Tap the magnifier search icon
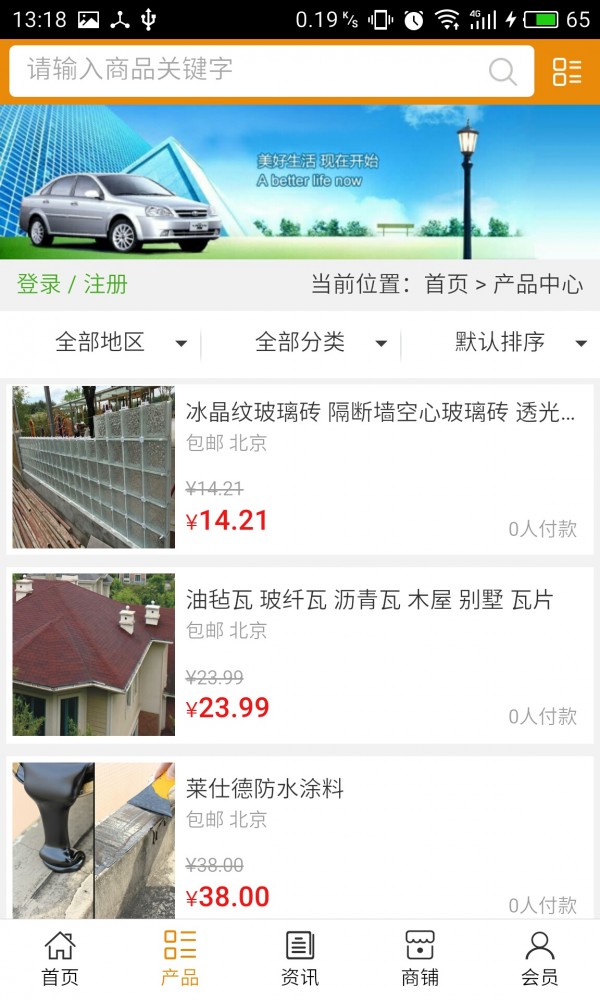 502,71
